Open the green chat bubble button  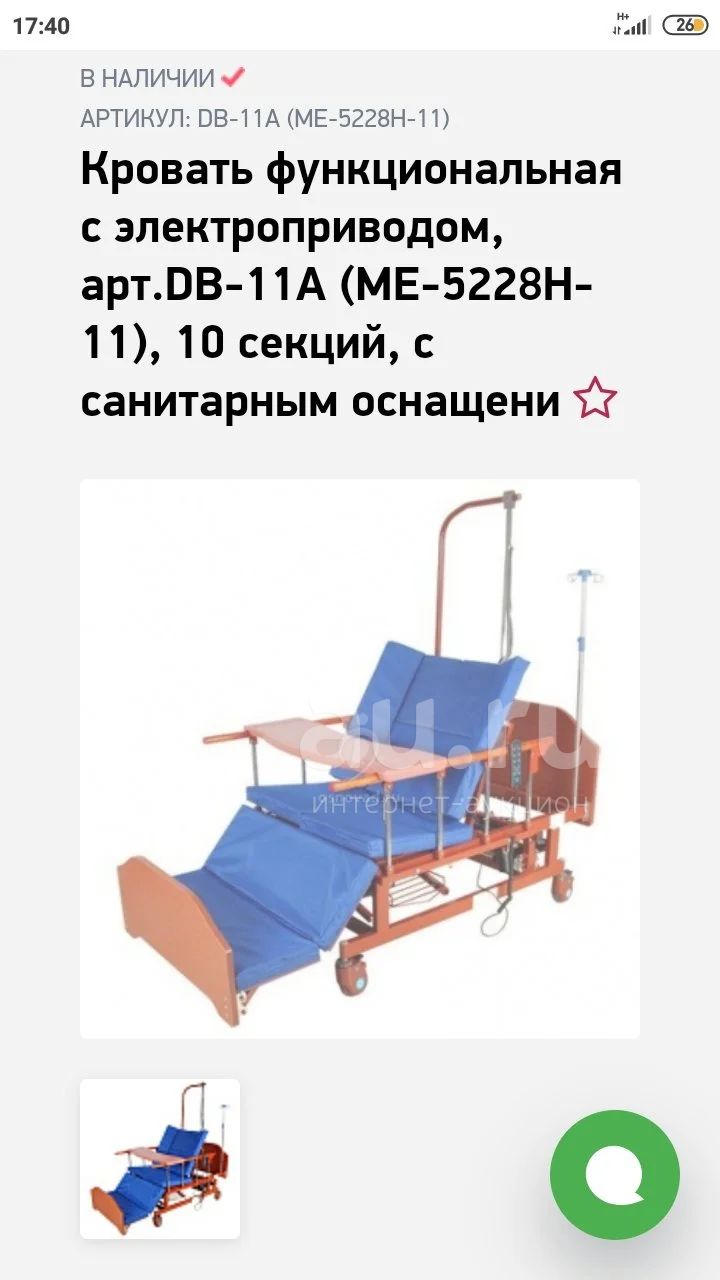pos(615,1175)
